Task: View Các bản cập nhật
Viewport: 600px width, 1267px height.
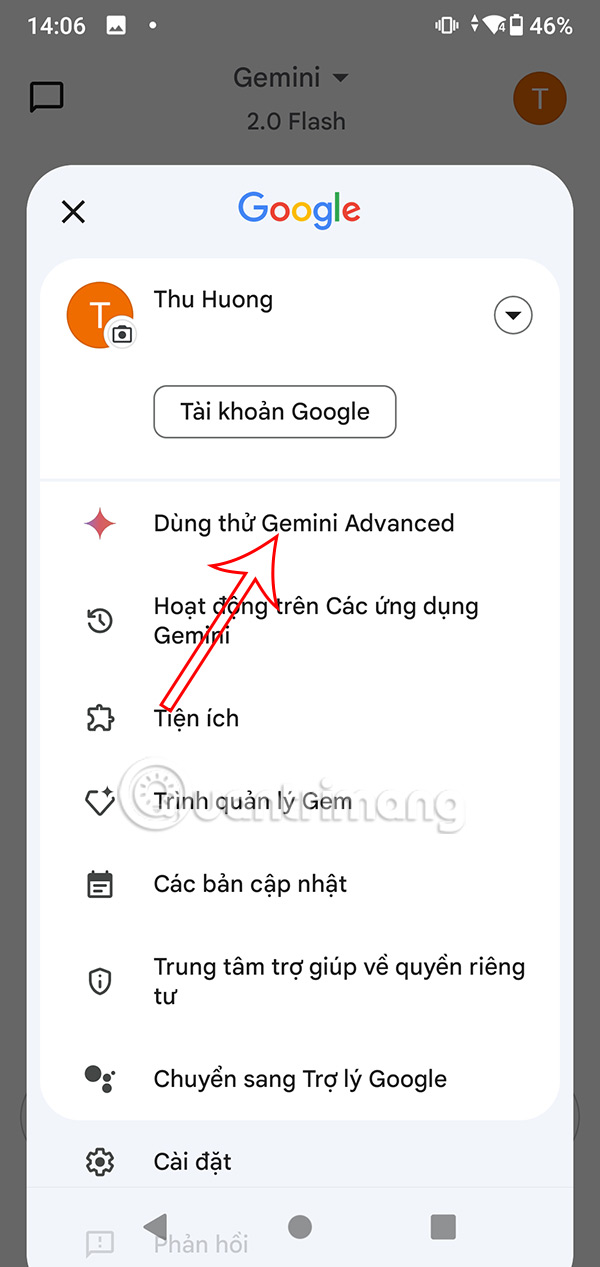Action: click(x=250, y=884)
